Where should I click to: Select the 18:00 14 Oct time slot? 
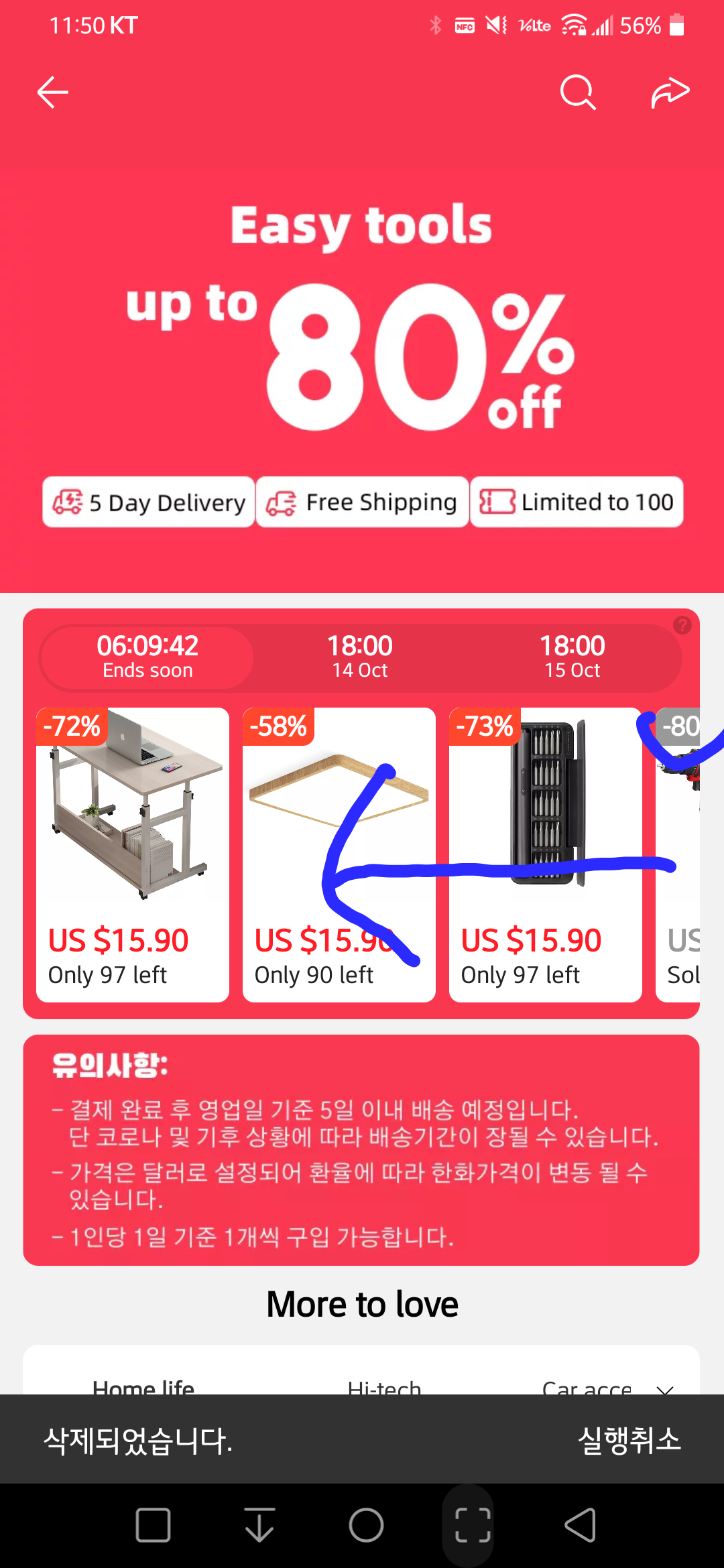click(360, 657)
